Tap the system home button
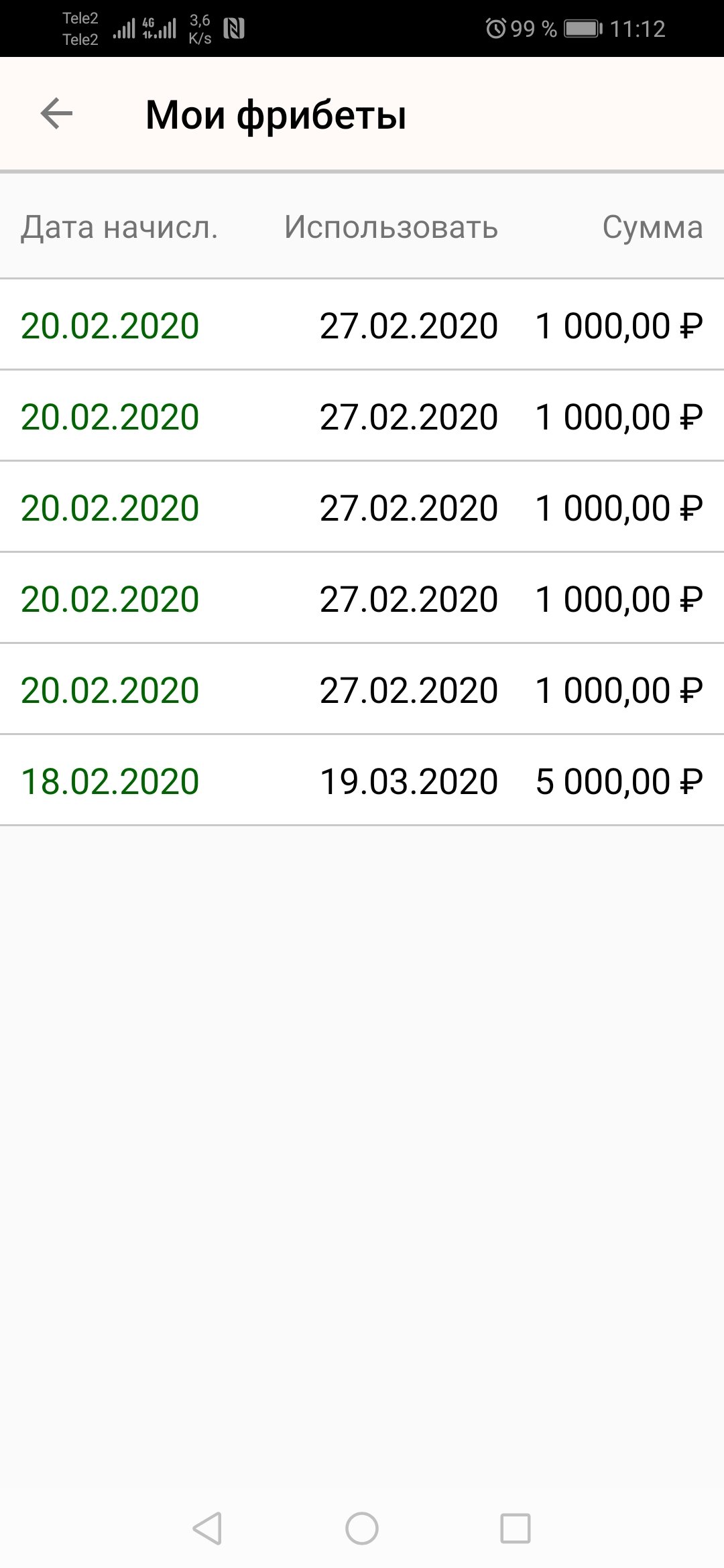The image size is (724, 1568). click(362, 1528)
